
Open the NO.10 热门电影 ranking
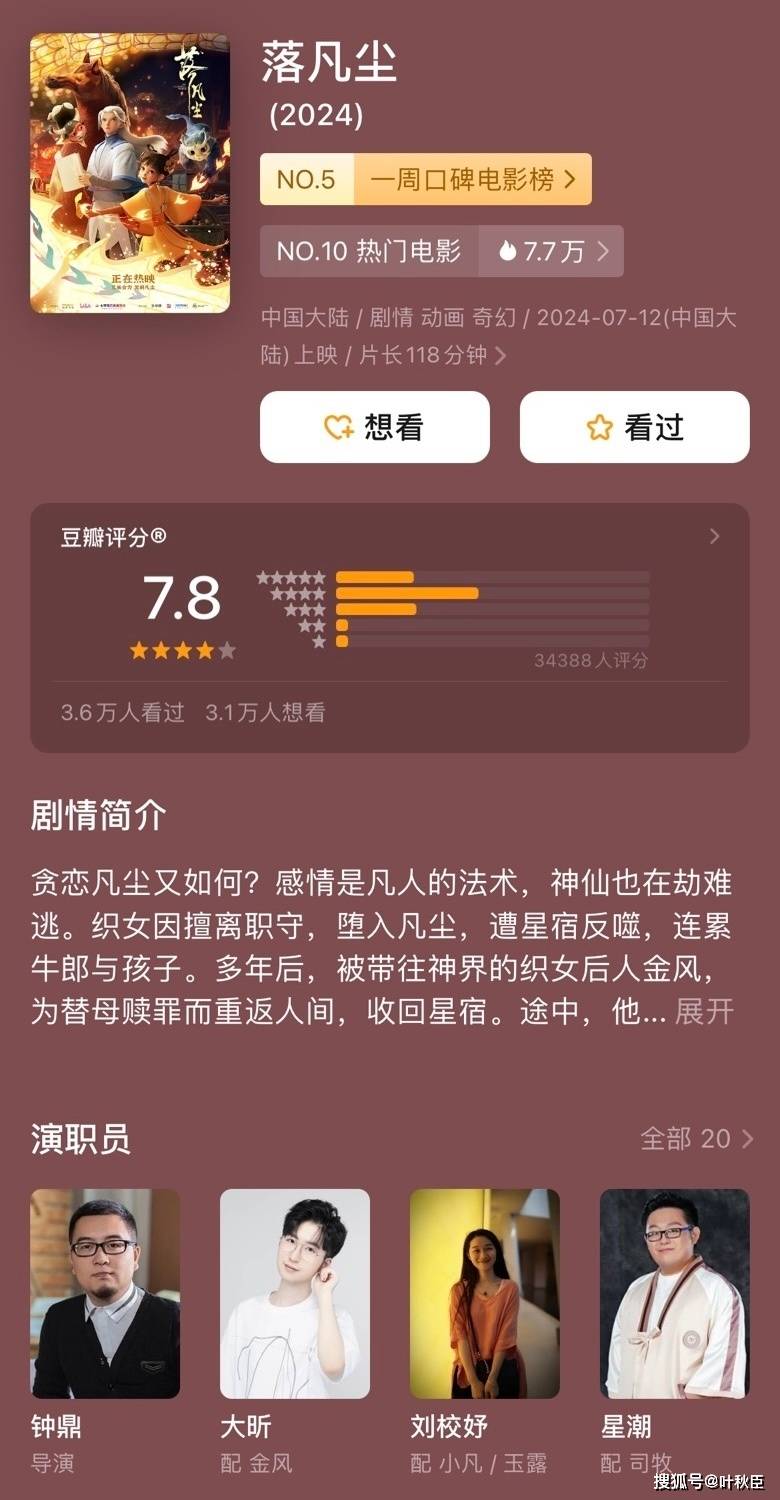[440, 251]
